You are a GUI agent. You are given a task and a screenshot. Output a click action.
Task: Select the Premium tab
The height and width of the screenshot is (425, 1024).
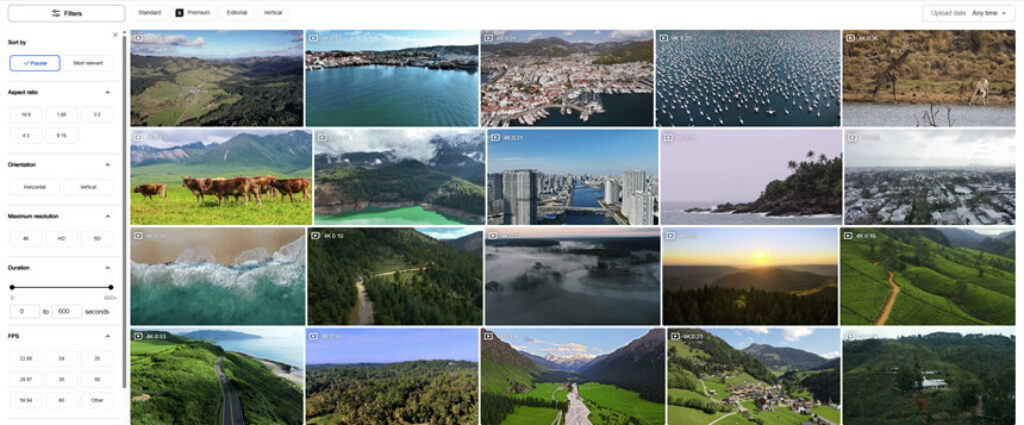(192, 13)
